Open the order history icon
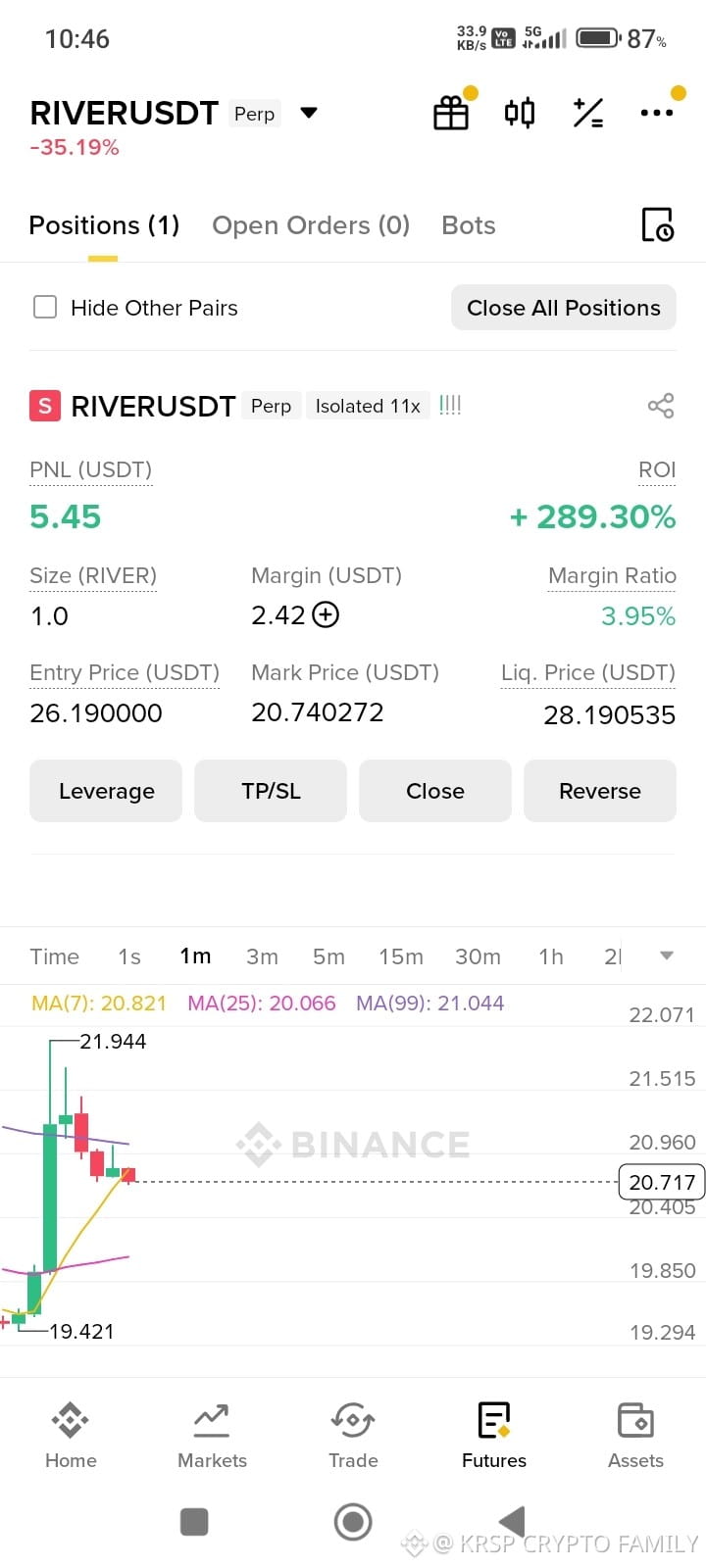This screenshot has width=706, height=1568. pos(657,225)
